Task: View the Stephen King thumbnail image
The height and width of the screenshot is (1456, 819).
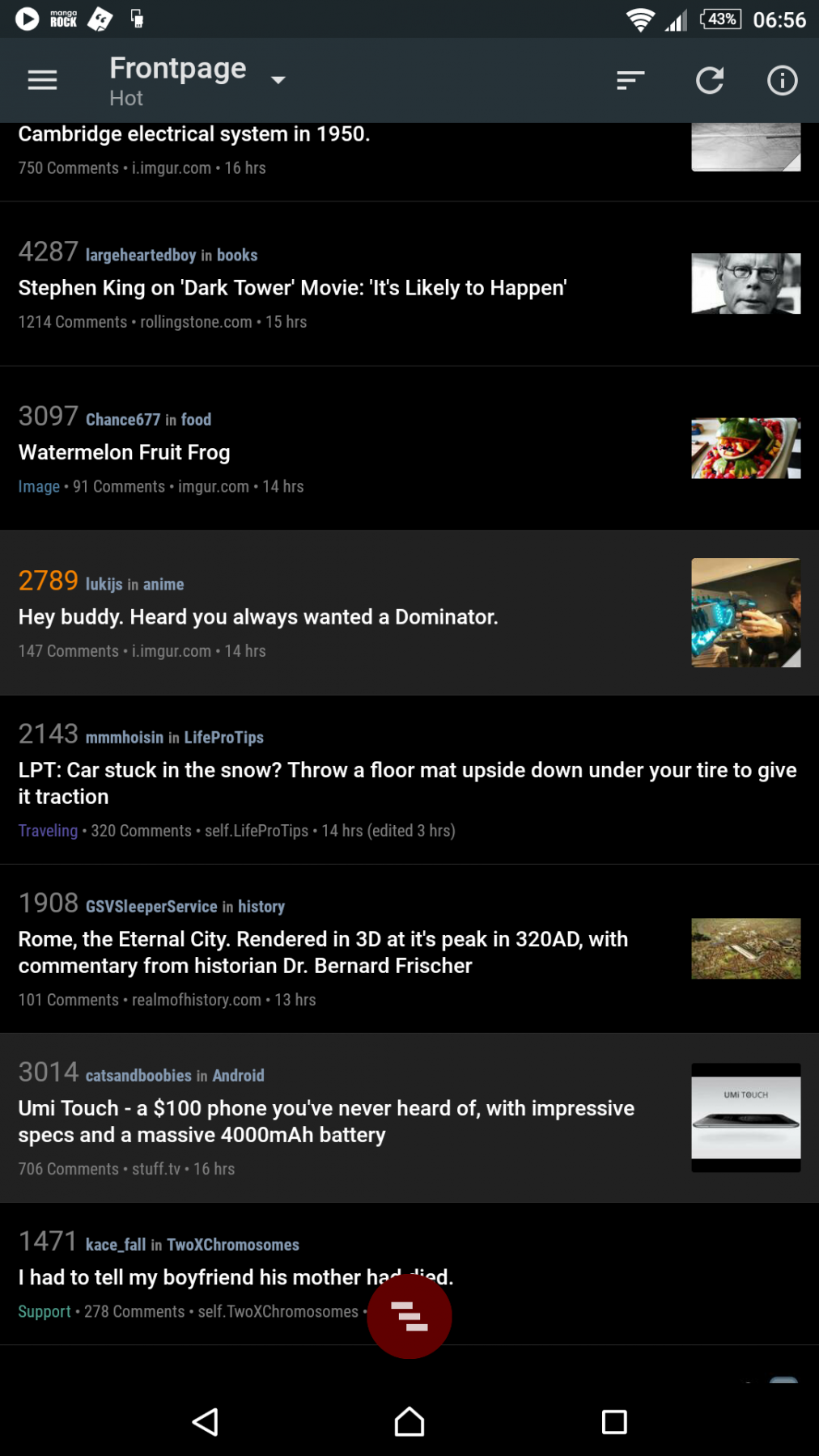Action: point(745,284)
